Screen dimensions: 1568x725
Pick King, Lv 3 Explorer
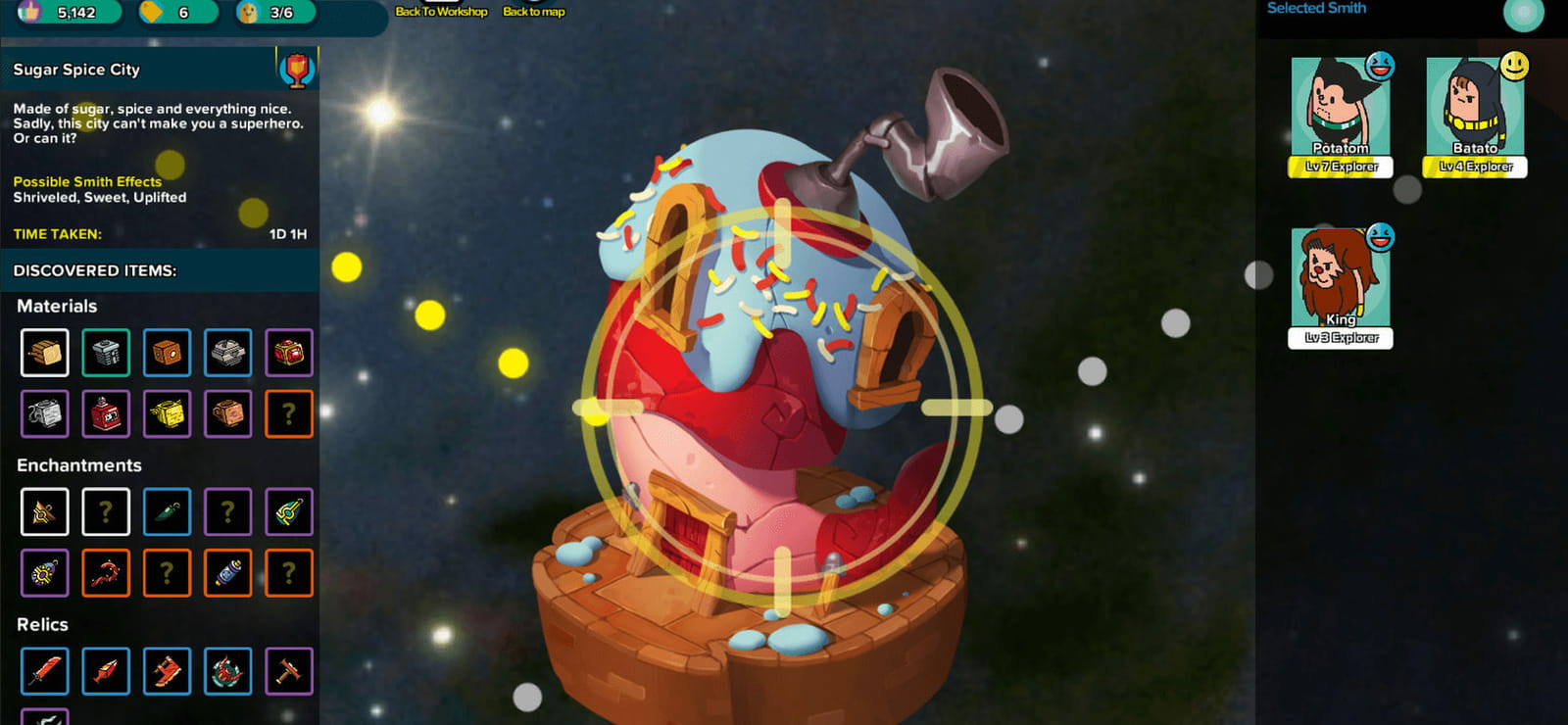(x=1341, y=288)
